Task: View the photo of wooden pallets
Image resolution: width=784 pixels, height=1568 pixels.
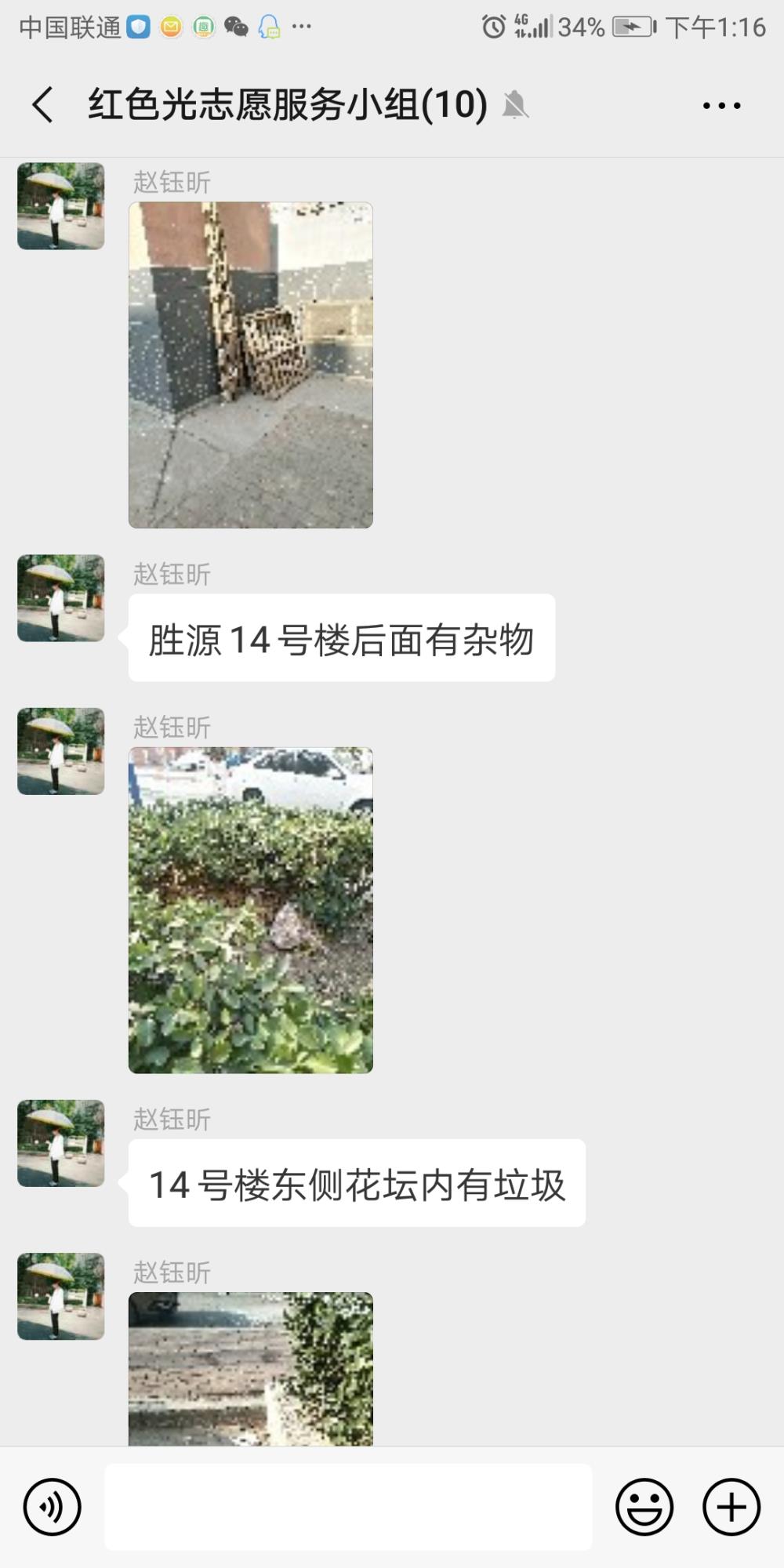Action: click(x=251, y=365)
